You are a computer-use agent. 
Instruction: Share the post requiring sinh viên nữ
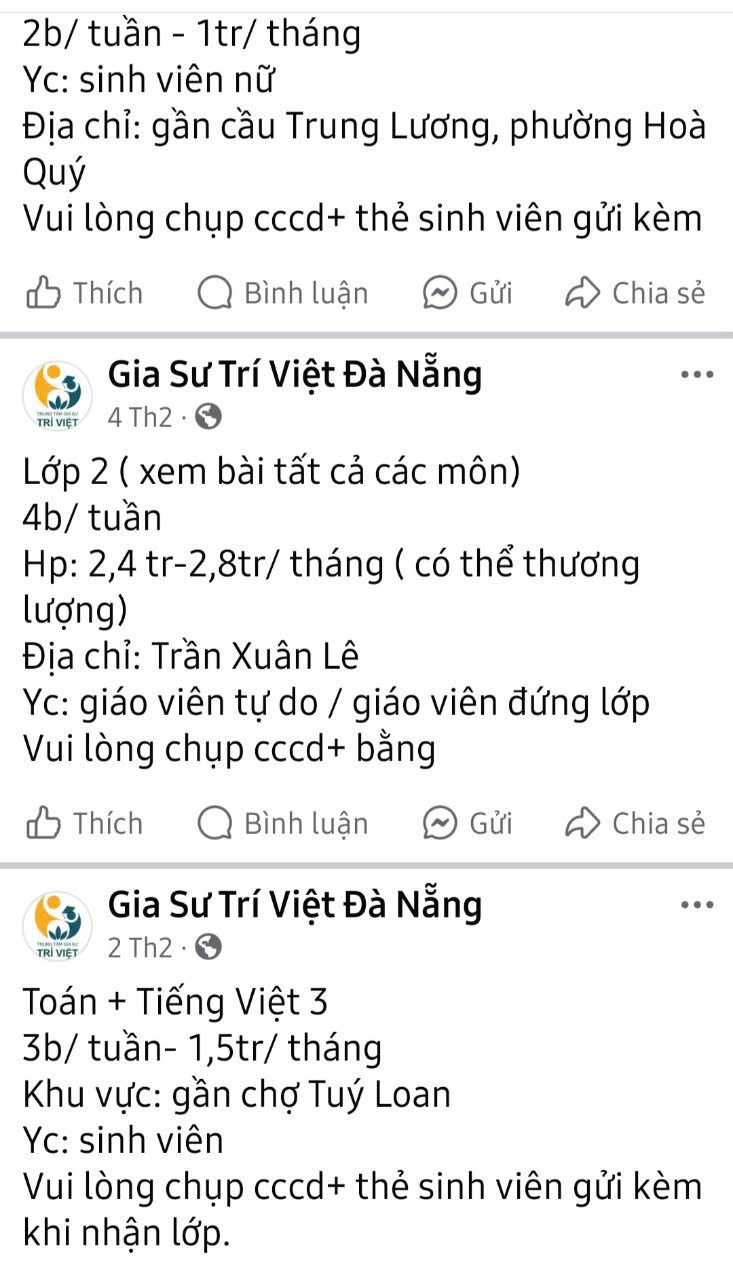pyautogui.click(x=636, y=294)
